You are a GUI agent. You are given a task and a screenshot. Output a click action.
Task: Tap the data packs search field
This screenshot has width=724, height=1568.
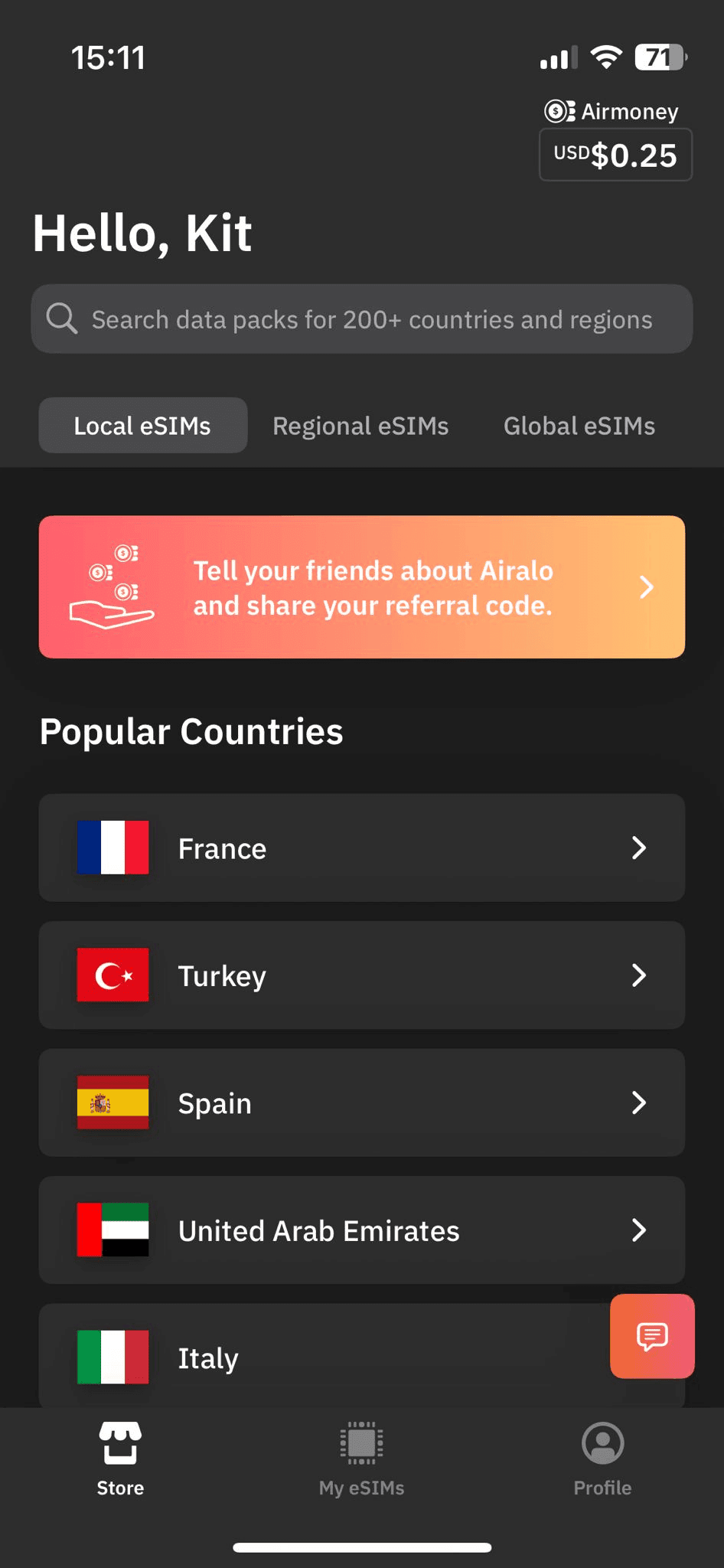click(362, 319)
